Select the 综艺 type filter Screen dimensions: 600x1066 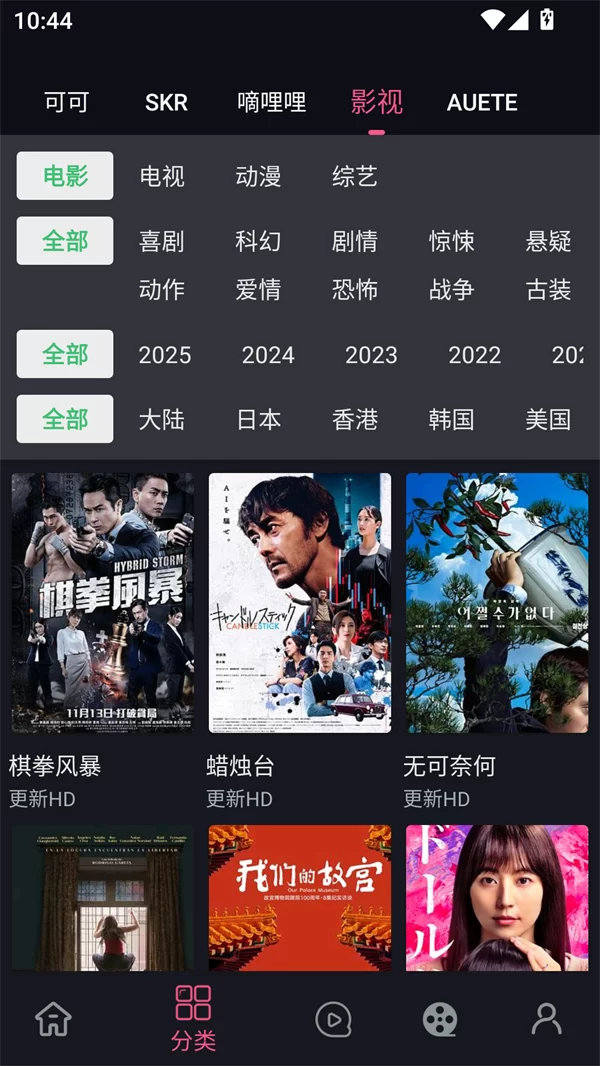[354, 177]
